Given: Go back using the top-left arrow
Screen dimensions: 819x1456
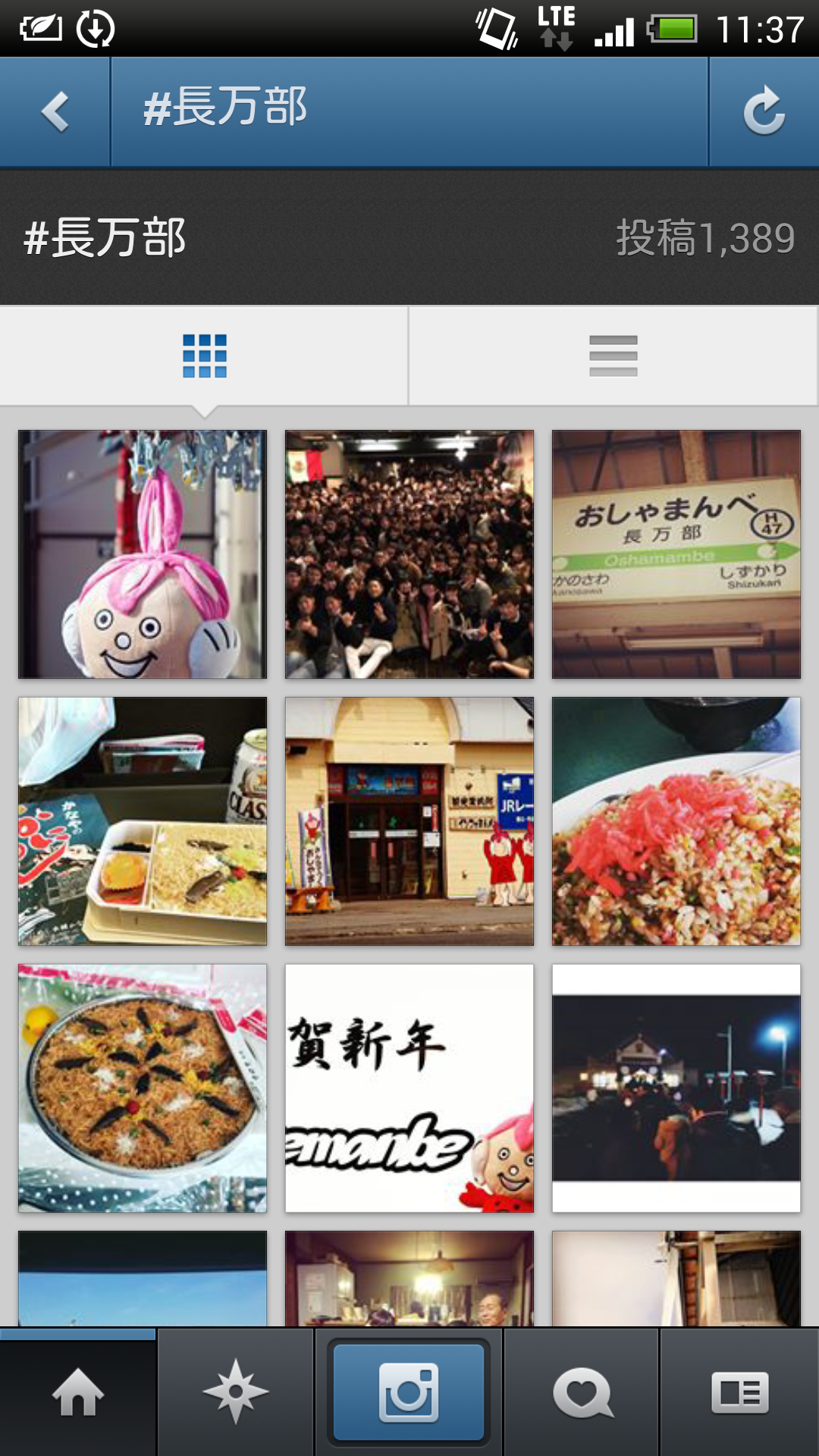Looking at the screenshot, I should click(55, 111).
